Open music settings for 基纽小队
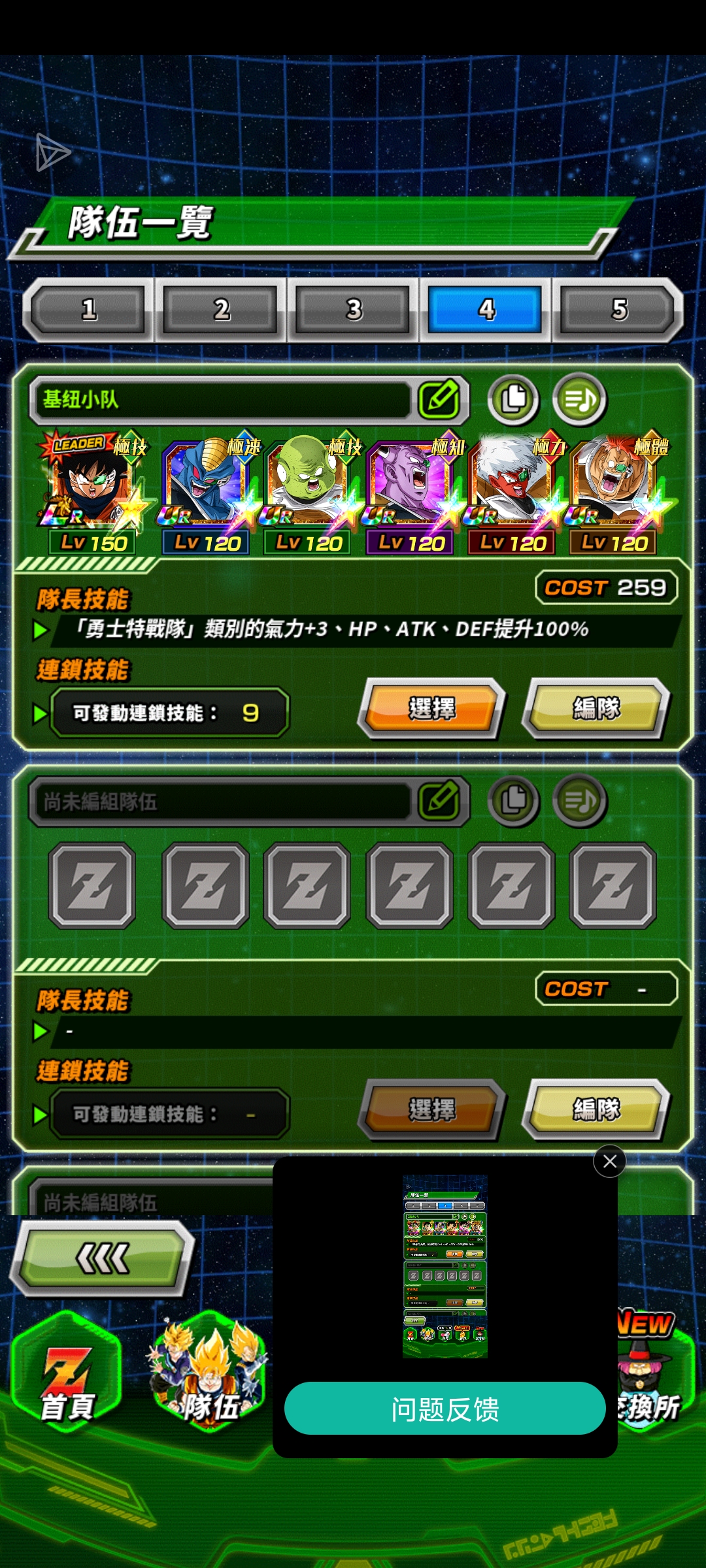This screenshot has width=706, height=1568. click(579, 399)
